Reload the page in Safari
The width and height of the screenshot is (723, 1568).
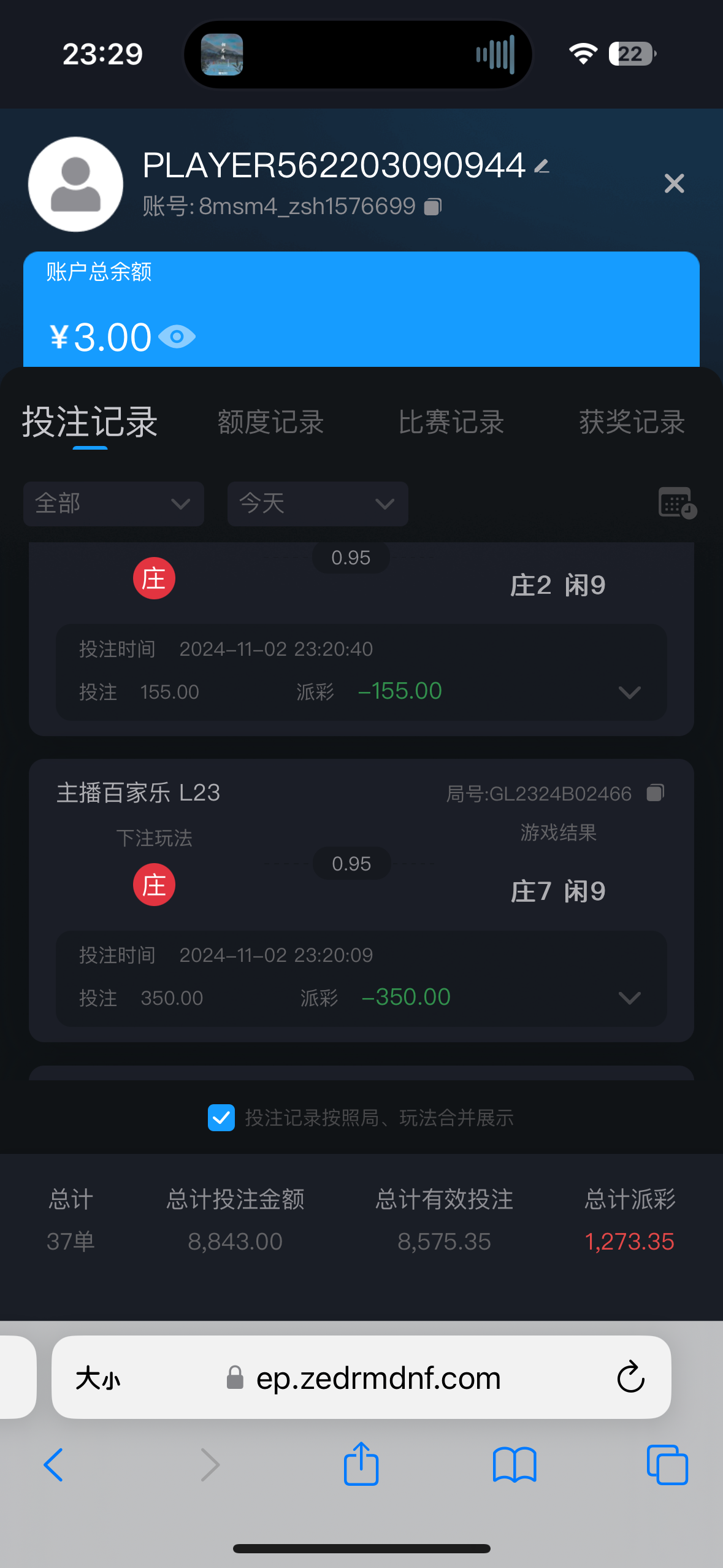630,1377
